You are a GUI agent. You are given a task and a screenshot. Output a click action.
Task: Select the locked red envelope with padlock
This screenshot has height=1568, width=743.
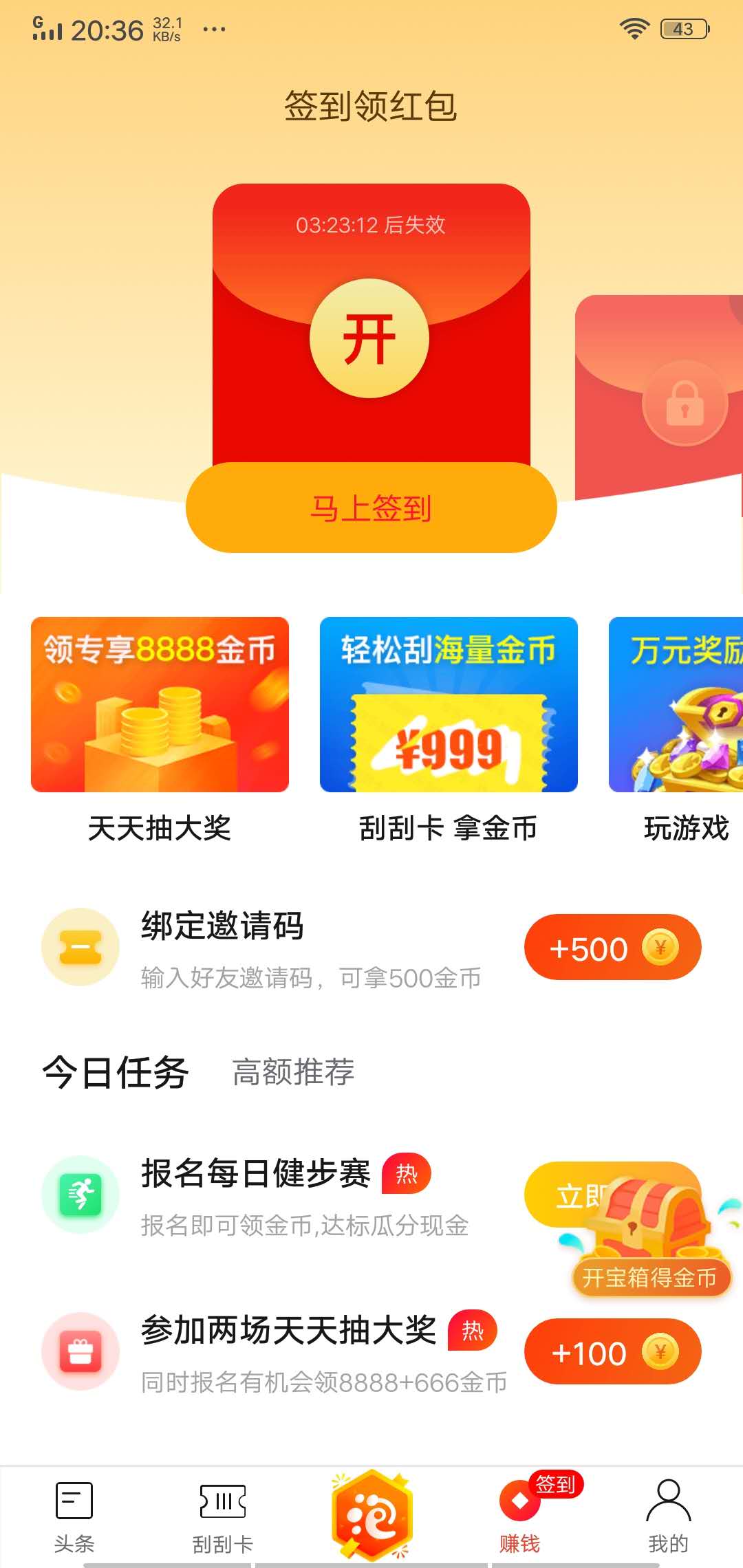[685, 406]
